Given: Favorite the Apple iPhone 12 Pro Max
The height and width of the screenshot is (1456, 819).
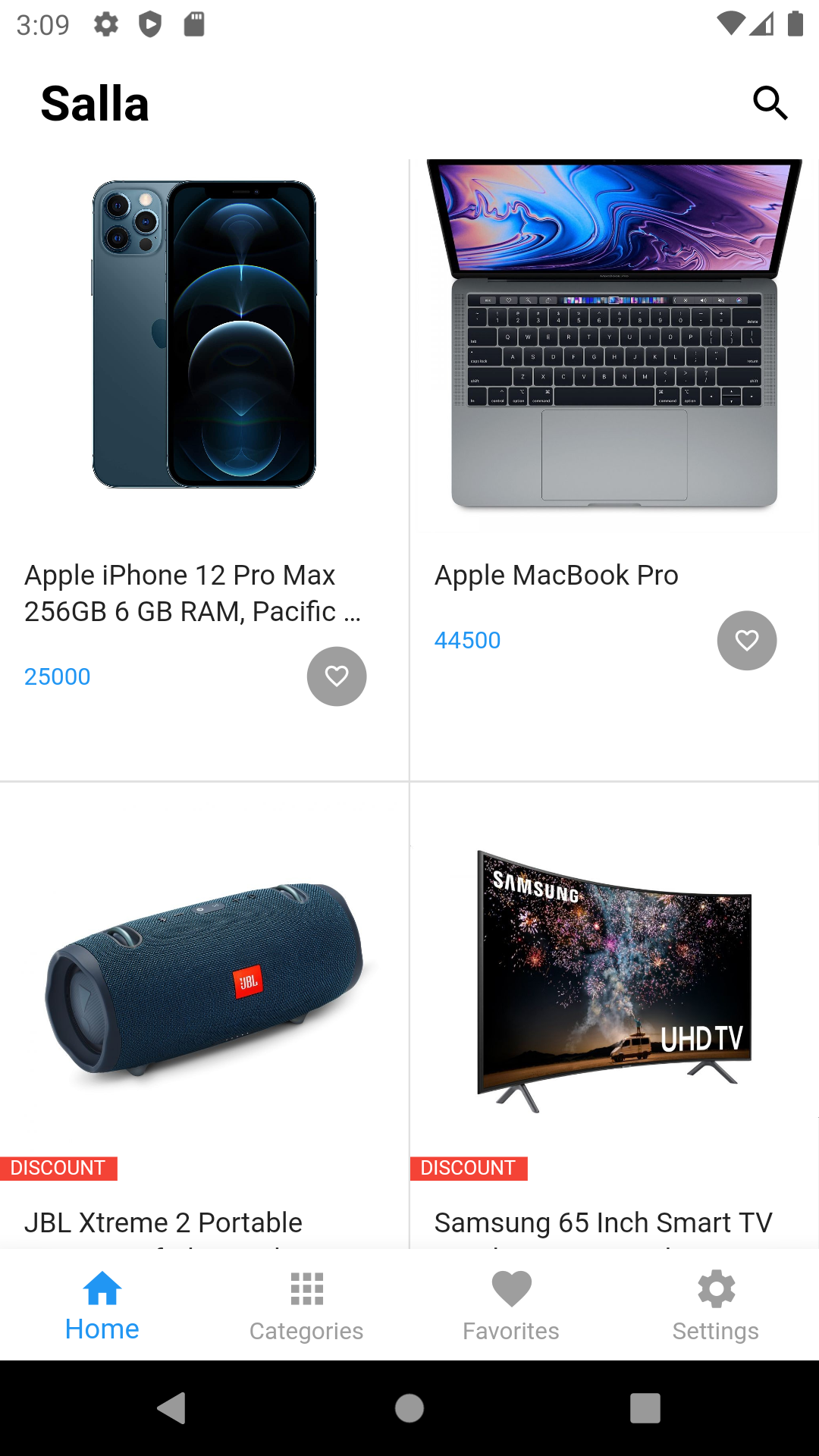Looking at the screenshot, I should [336, 676].
